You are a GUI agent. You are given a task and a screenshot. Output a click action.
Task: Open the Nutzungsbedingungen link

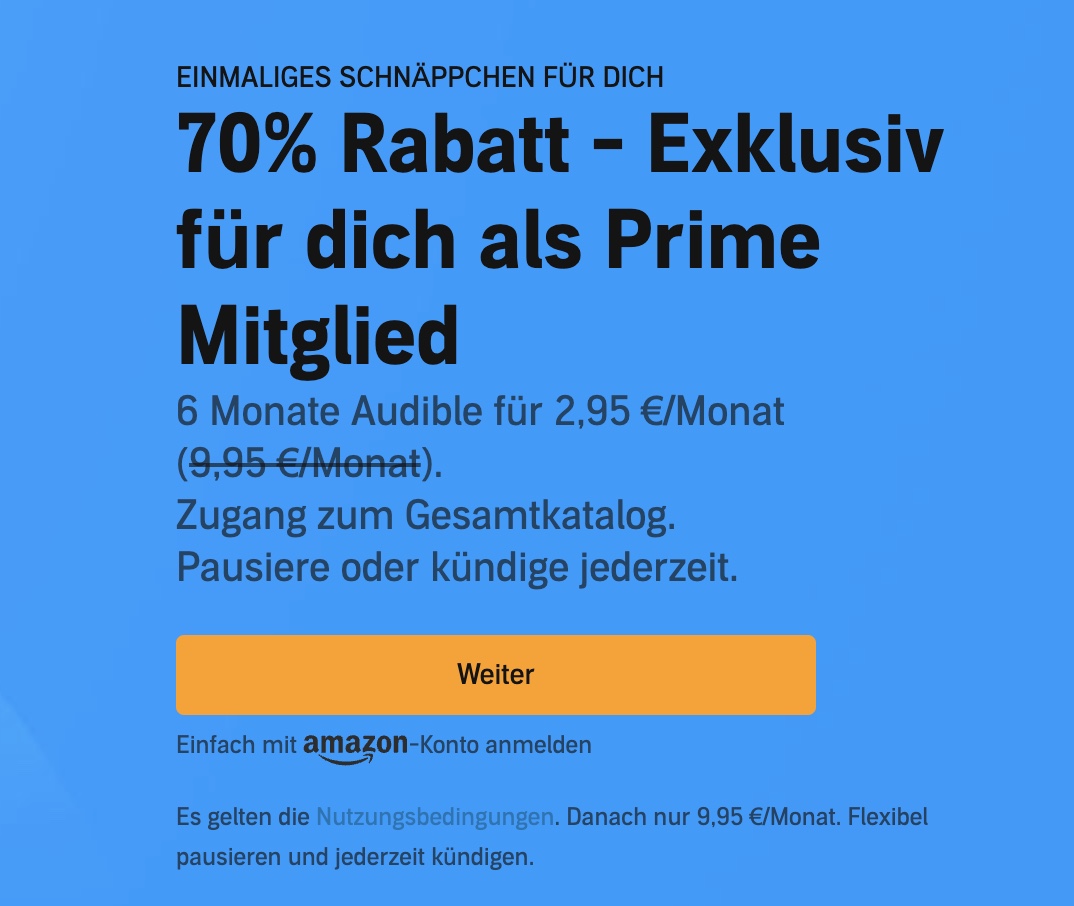(x=434, y=817)
